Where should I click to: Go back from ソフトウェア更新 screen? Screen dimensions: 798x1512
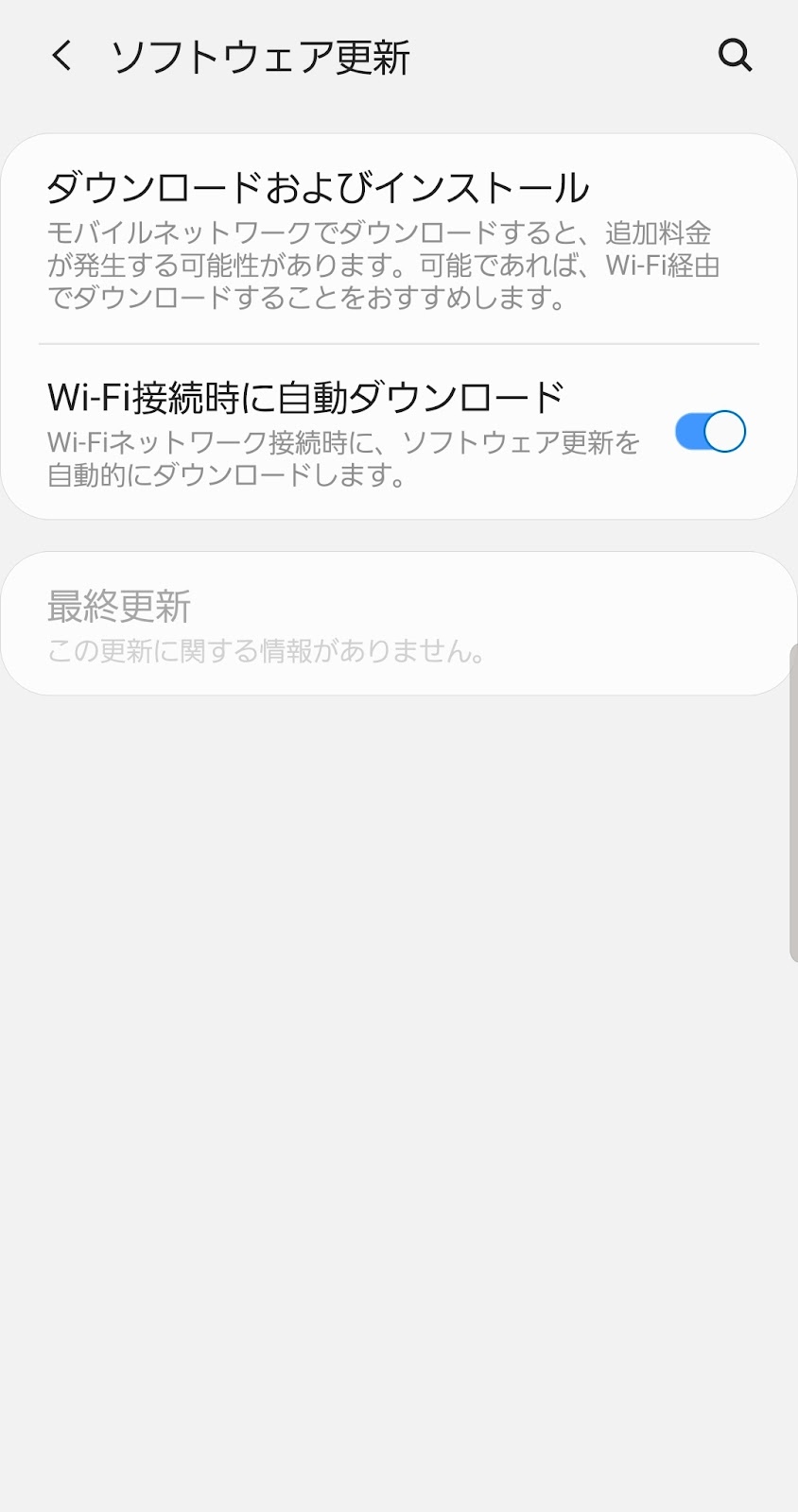(61, 56)
